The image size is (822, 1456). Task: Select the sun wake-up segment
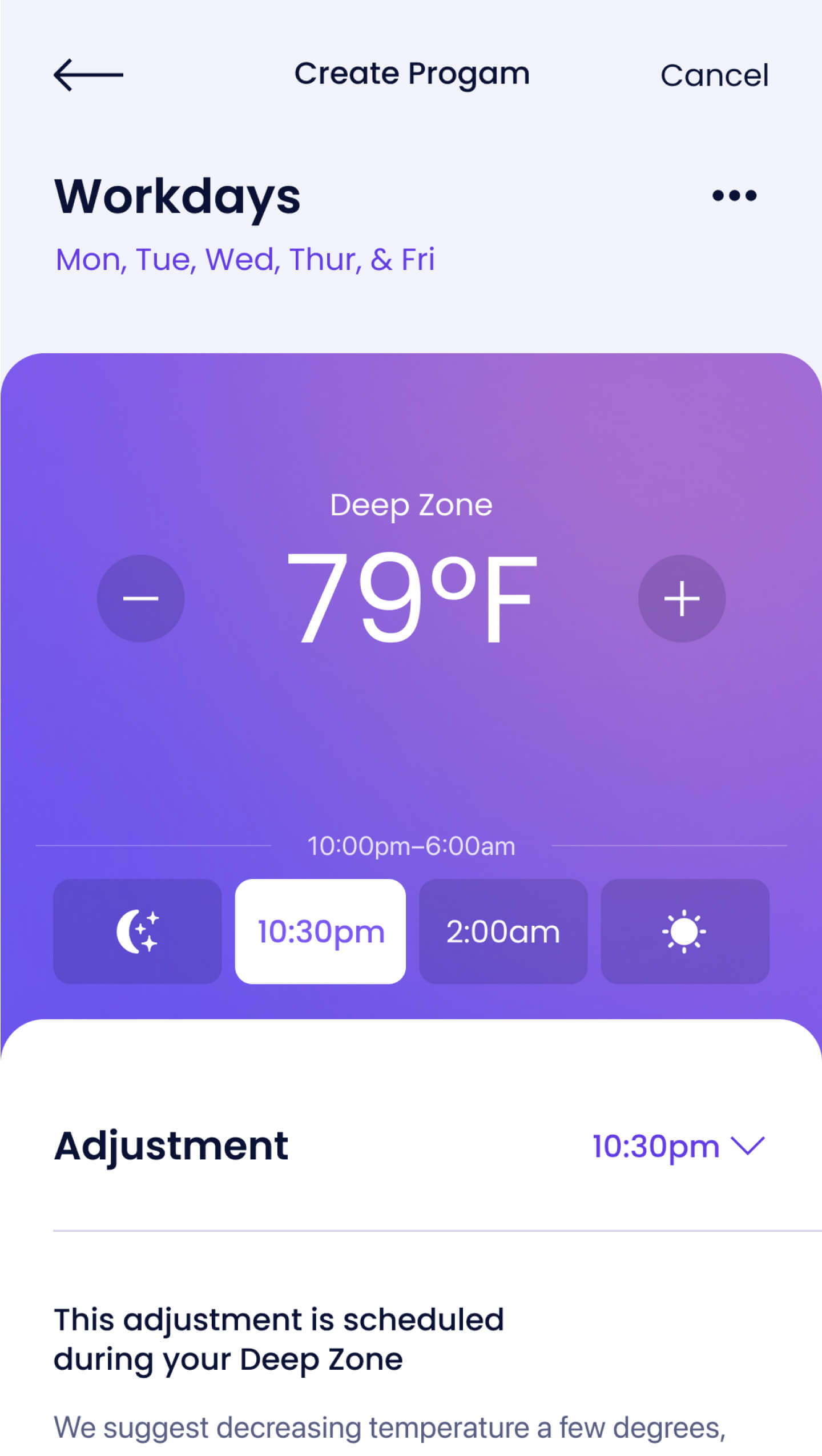coord(684,931)
